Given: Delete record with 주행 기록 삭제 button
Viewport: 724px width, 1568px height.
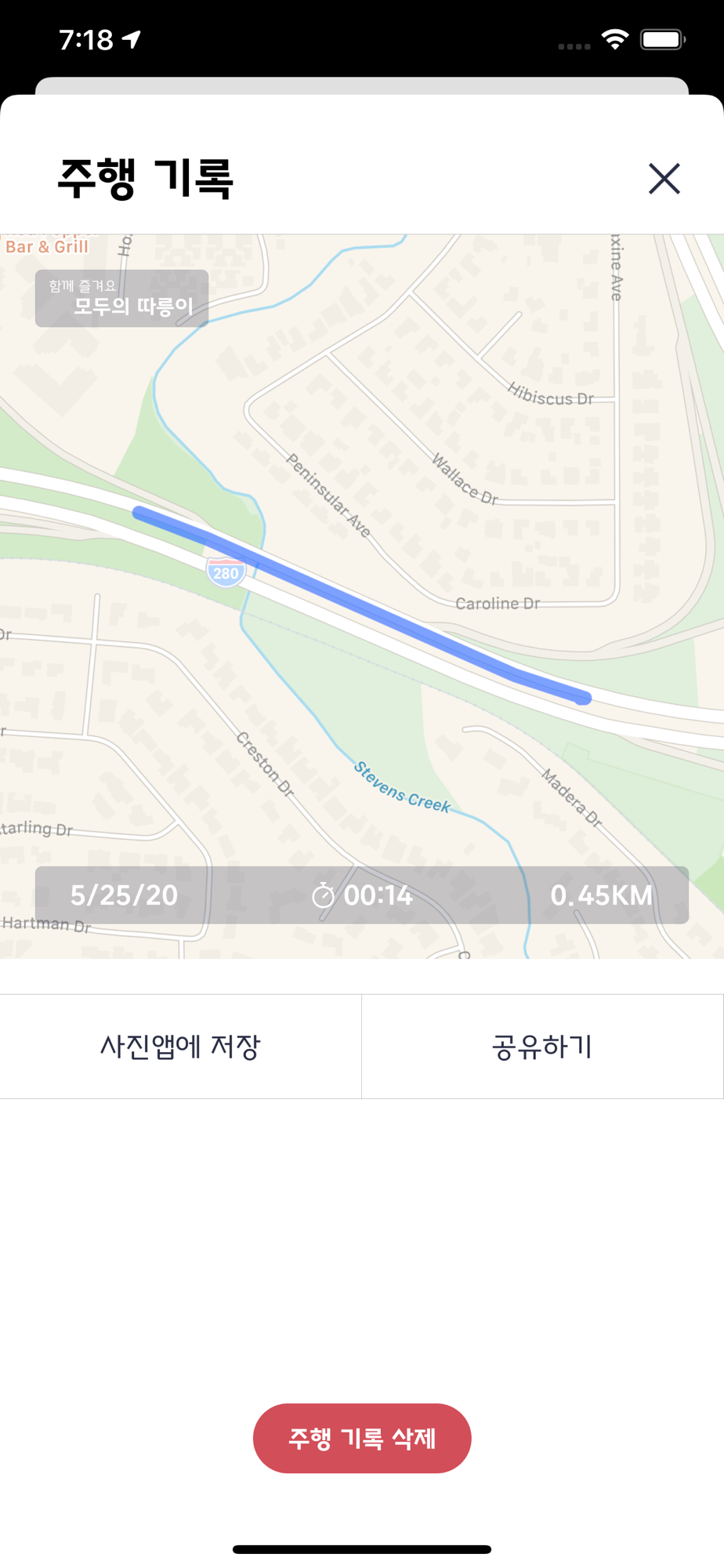Looking at the screenshot, I should click(362, 1438).
